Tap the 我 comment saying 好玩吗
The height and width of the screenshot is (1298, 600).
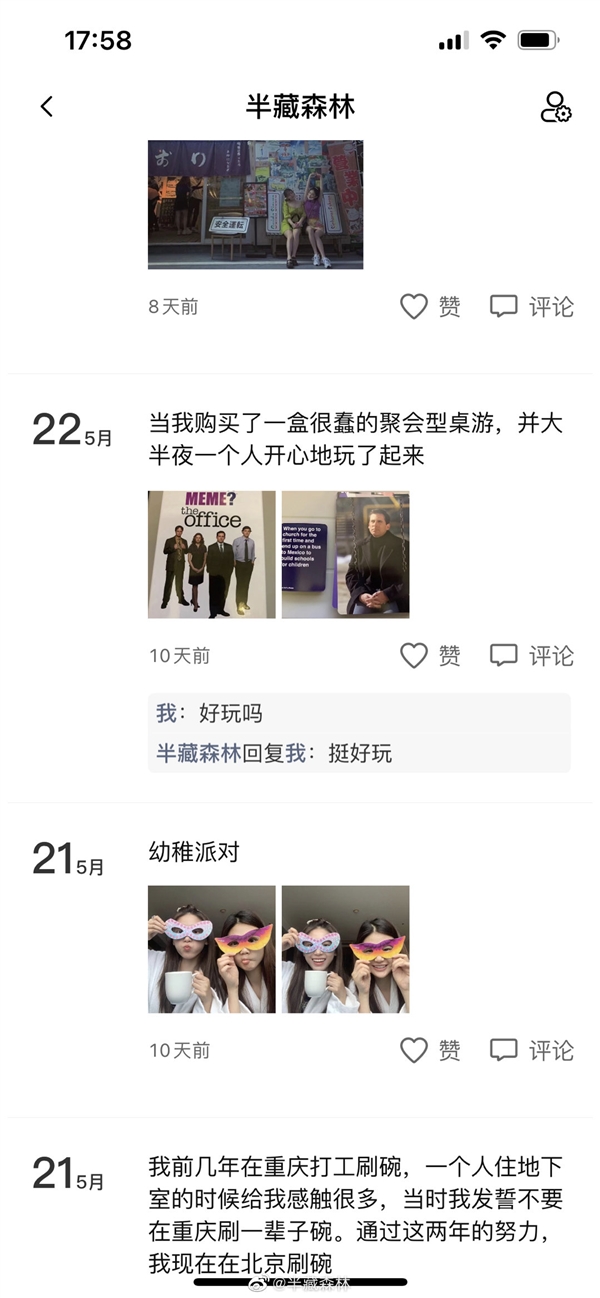tap(230, 714)
